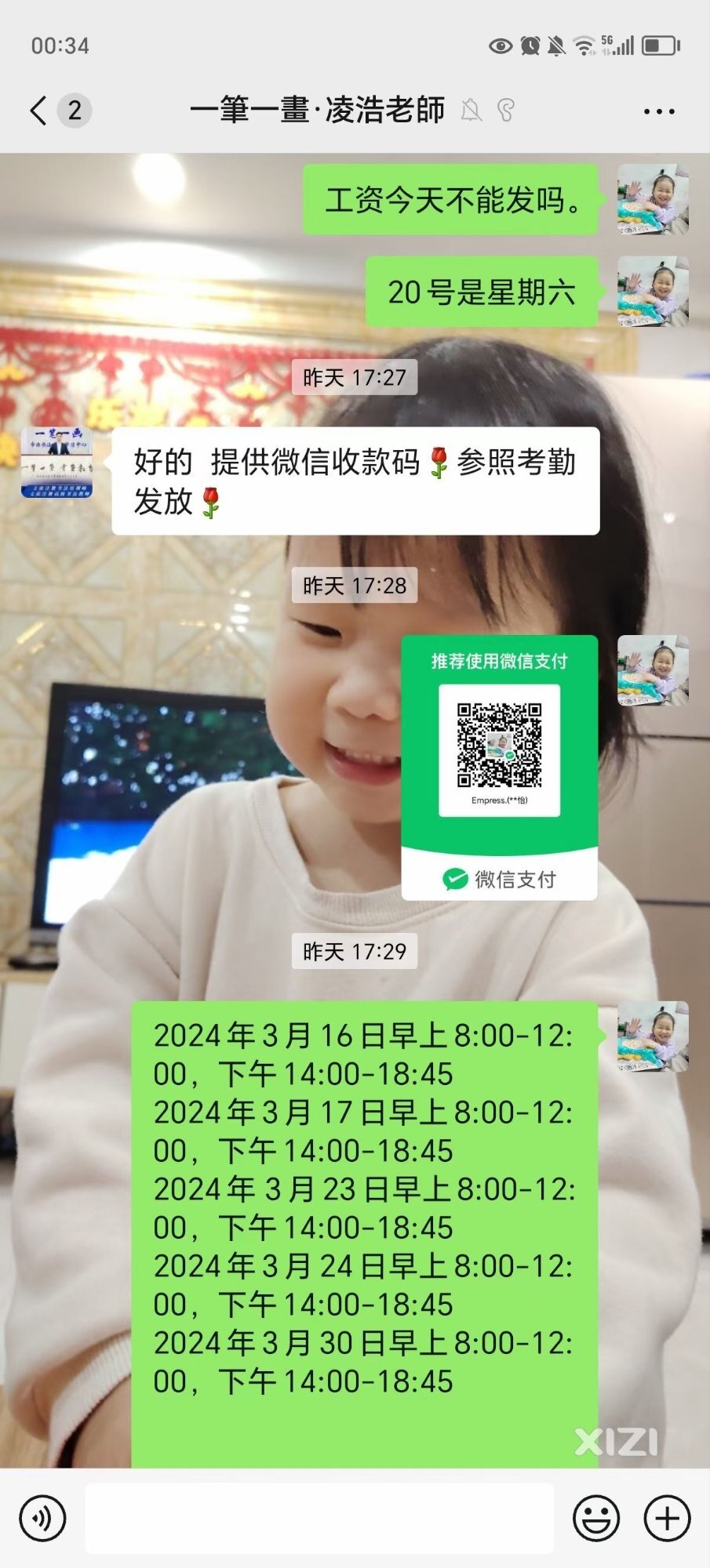
Task: Tap my avatar beside 工资今天不能发吗
Action: click(x=653, y=200)
